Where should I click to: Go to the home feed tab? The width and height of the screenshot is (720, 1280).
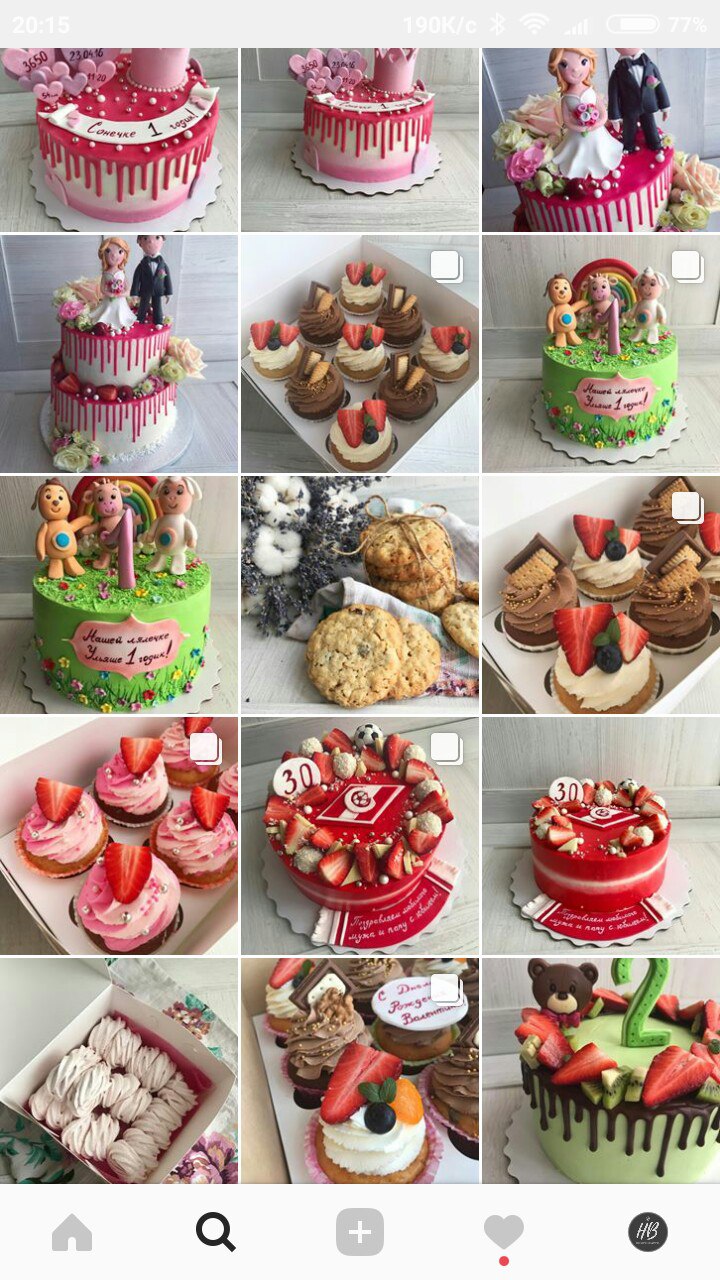coord(72,1232)
